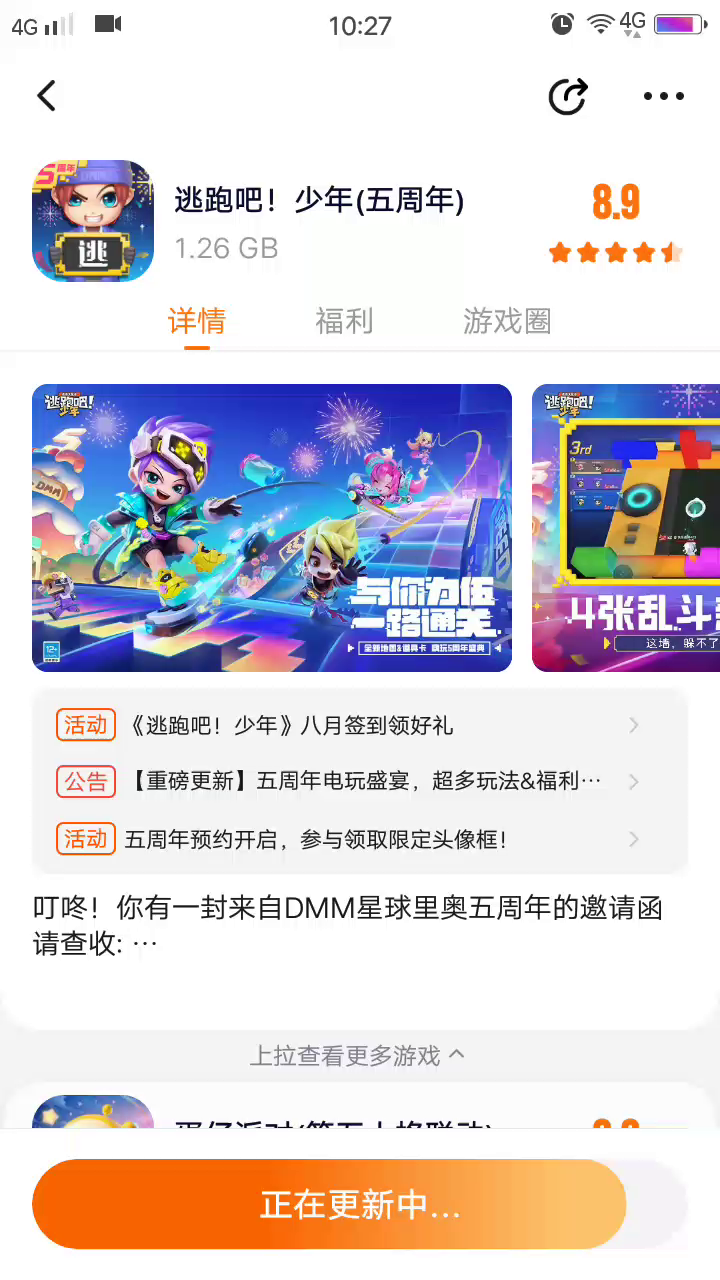Image resolution: width=720 pixels, height=1280 pixels.
Task: Expand the game description text
Action: pyautogui.click(x=146, y=943)
